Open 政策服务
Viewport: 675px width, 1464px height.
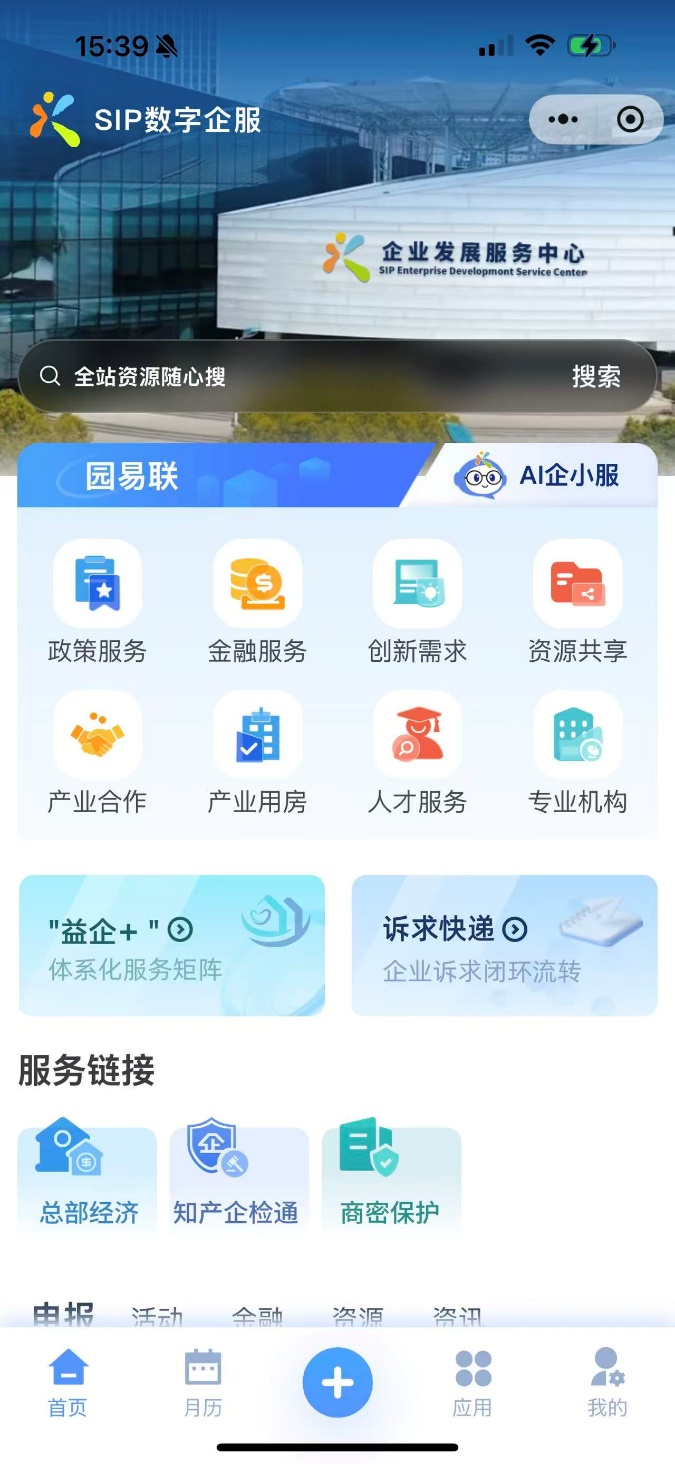[x=97, y=602]
